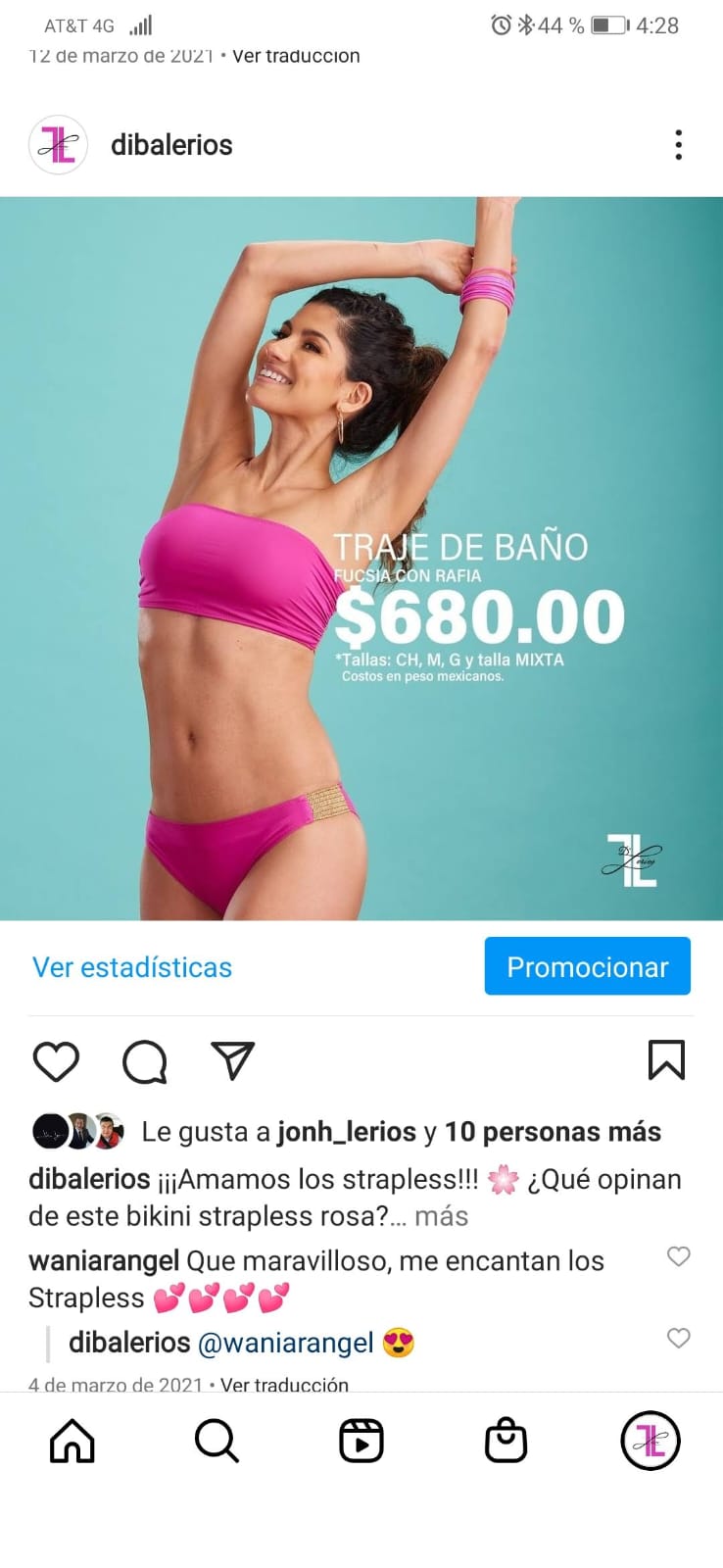Like waniarangel's comment
The image size is (723, 1568).
coord(678,1256)
